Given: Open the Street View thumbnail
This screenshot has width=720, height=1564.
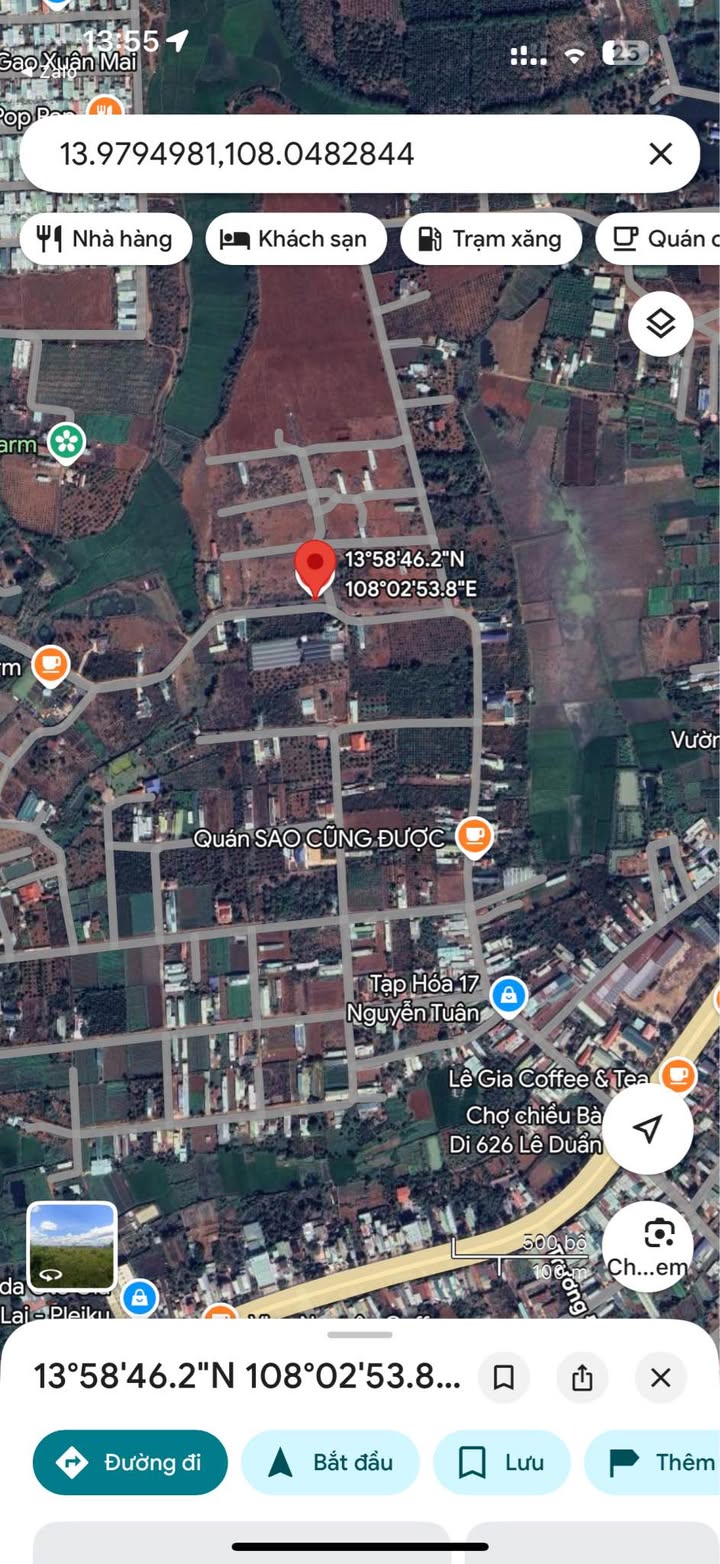Looking at the screenshot, I should click(x=72, y=1246).
